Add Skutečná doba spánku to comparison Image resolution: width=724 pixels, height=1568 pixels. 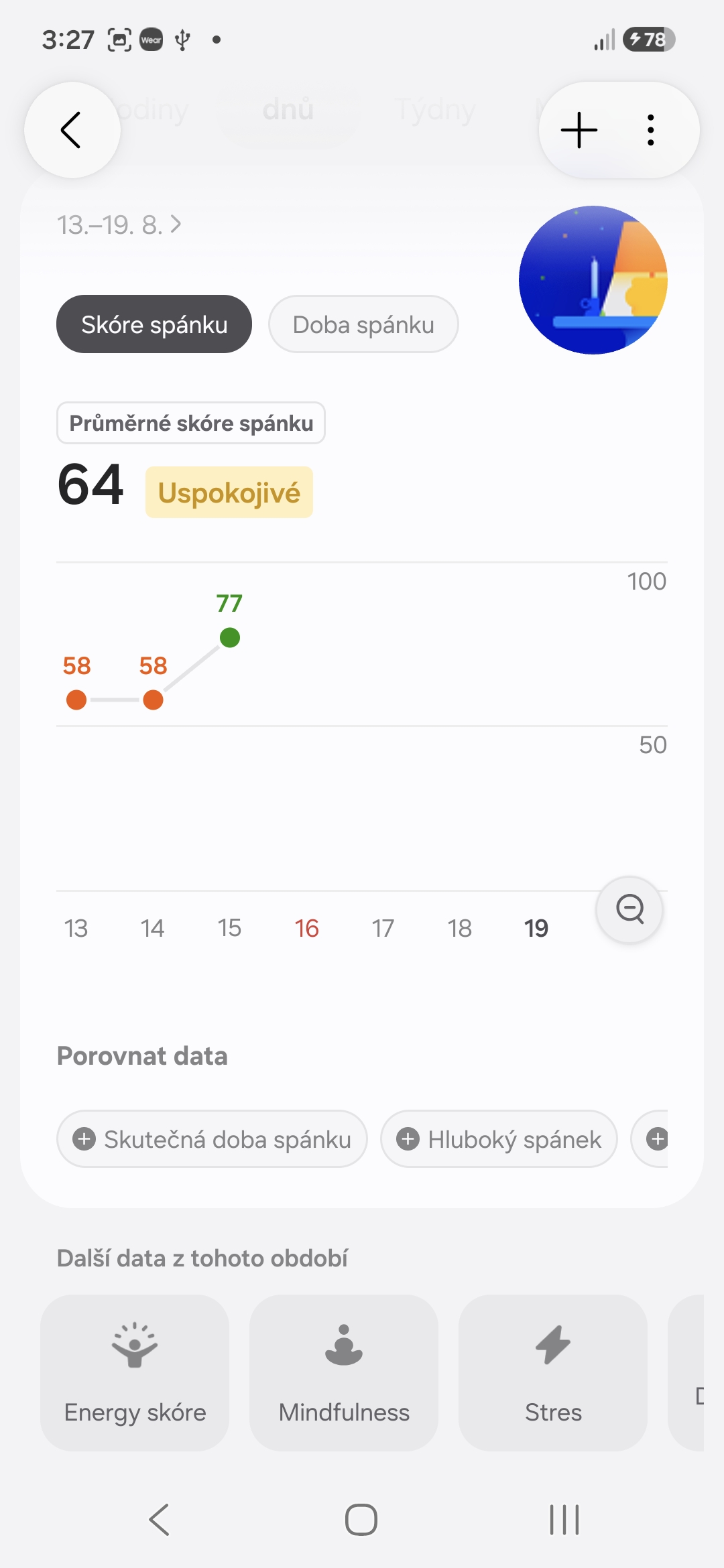coord(212,1139)
